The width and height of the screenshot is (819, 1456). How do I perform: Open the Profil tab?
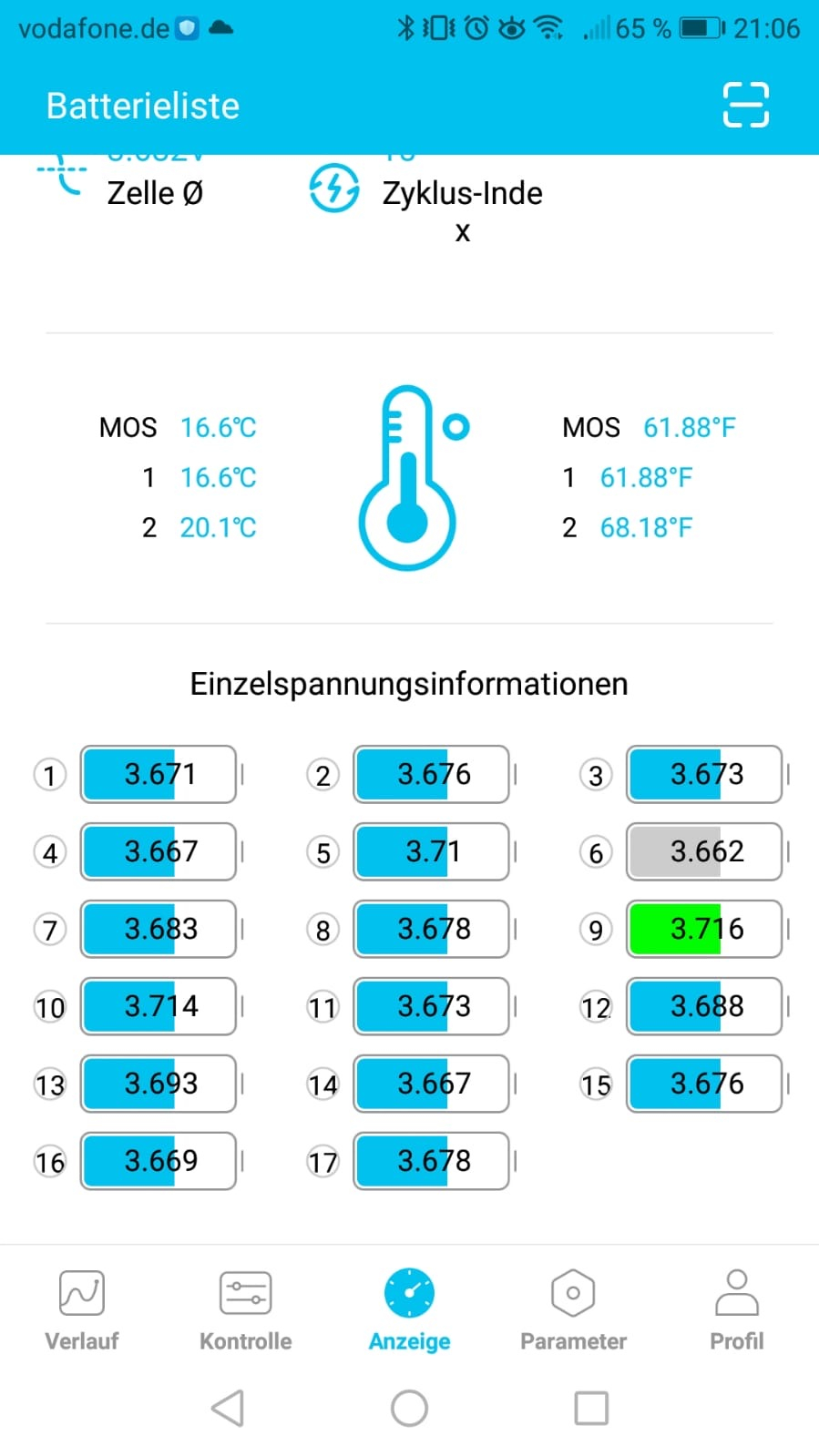pos(736,1309)
